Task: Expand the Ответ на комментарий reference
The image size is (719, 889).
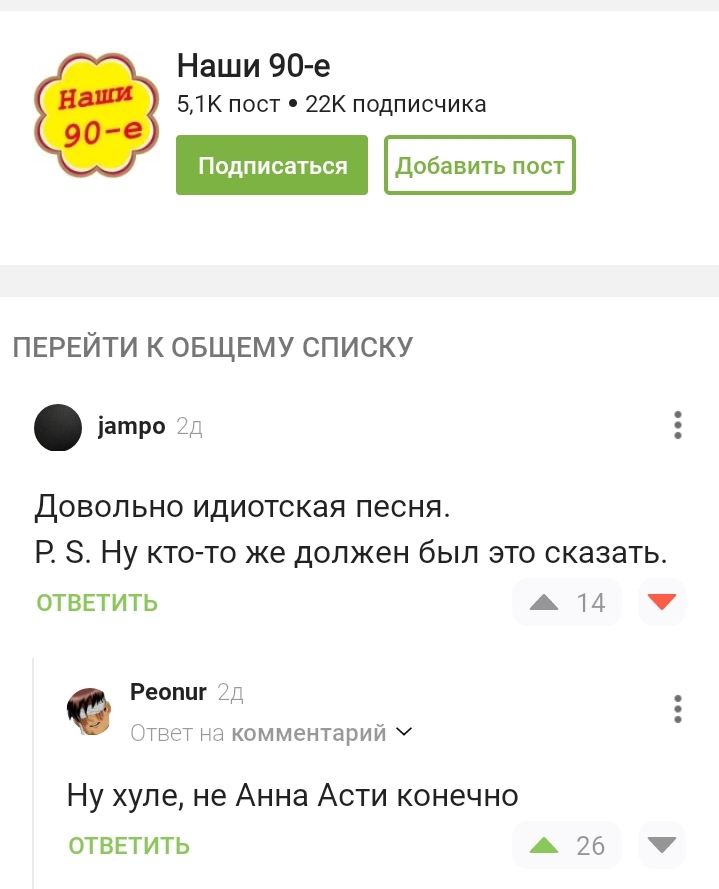Action: tap(271, 734)
